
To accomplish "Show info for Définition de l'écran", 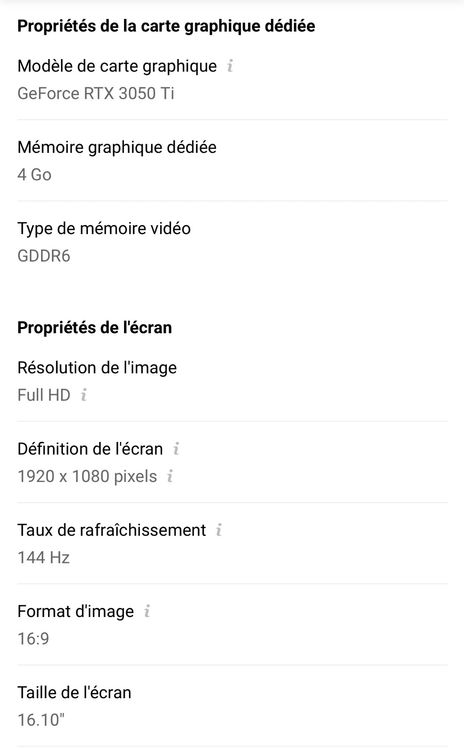I will click(176, 449).
